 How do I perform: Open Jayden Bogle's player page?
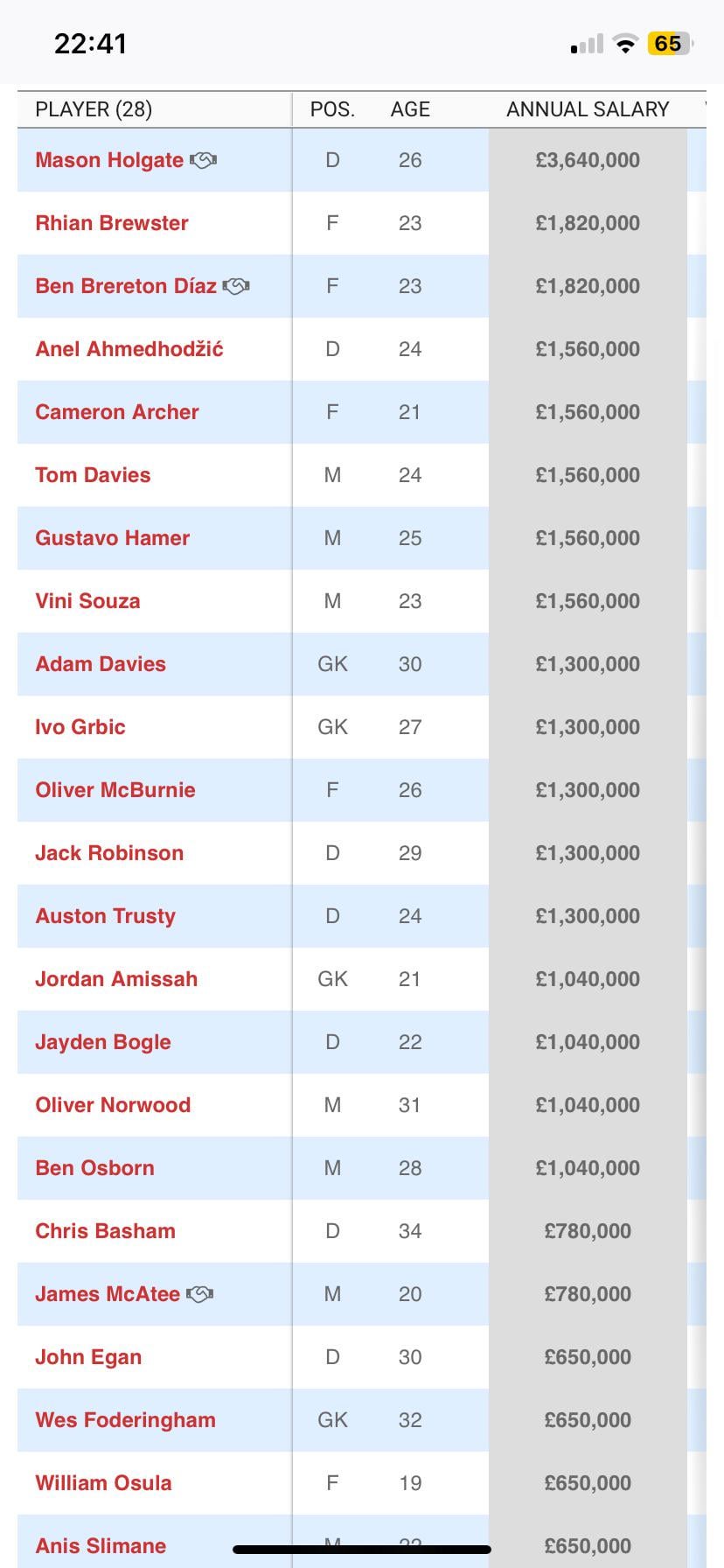103,1042
